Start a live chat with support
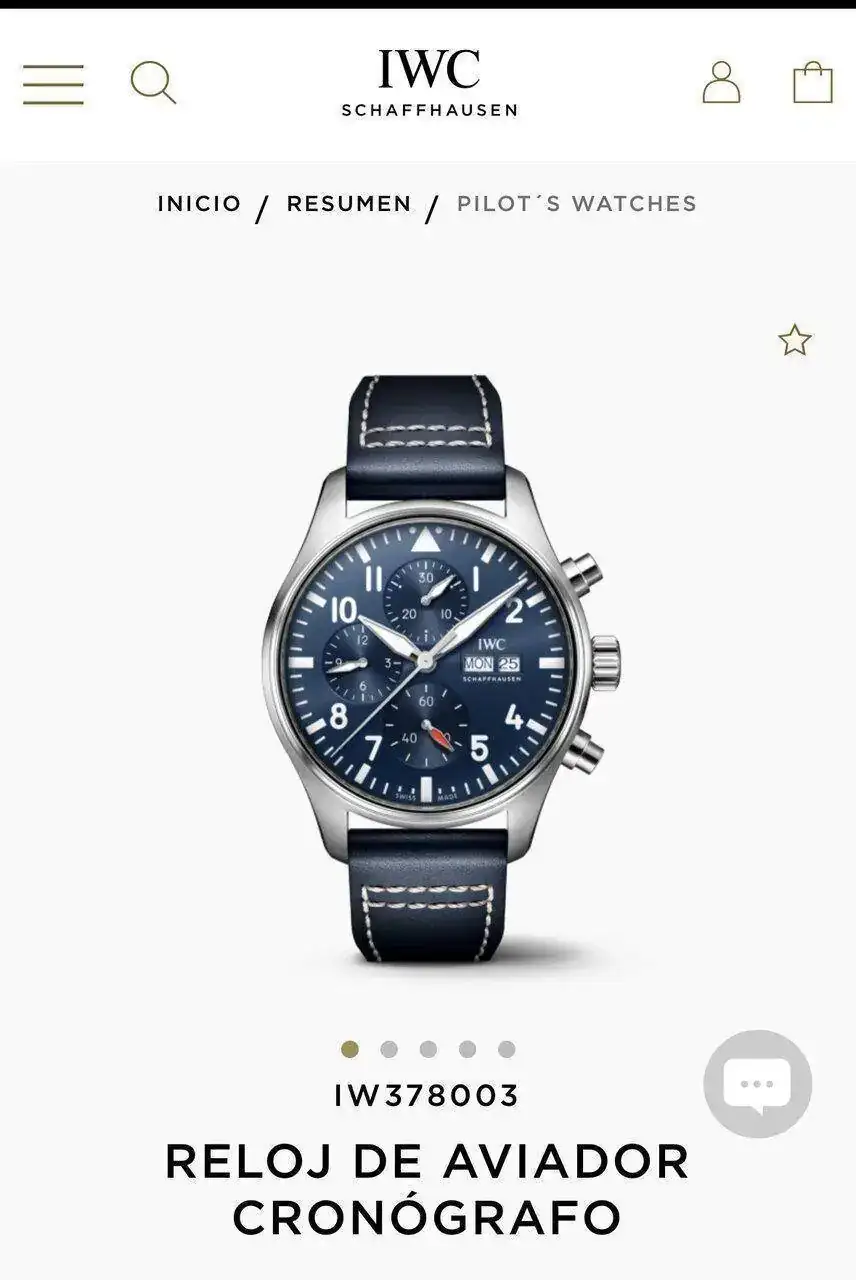Screen dimensions: 856x1280 coord(757,1084)
